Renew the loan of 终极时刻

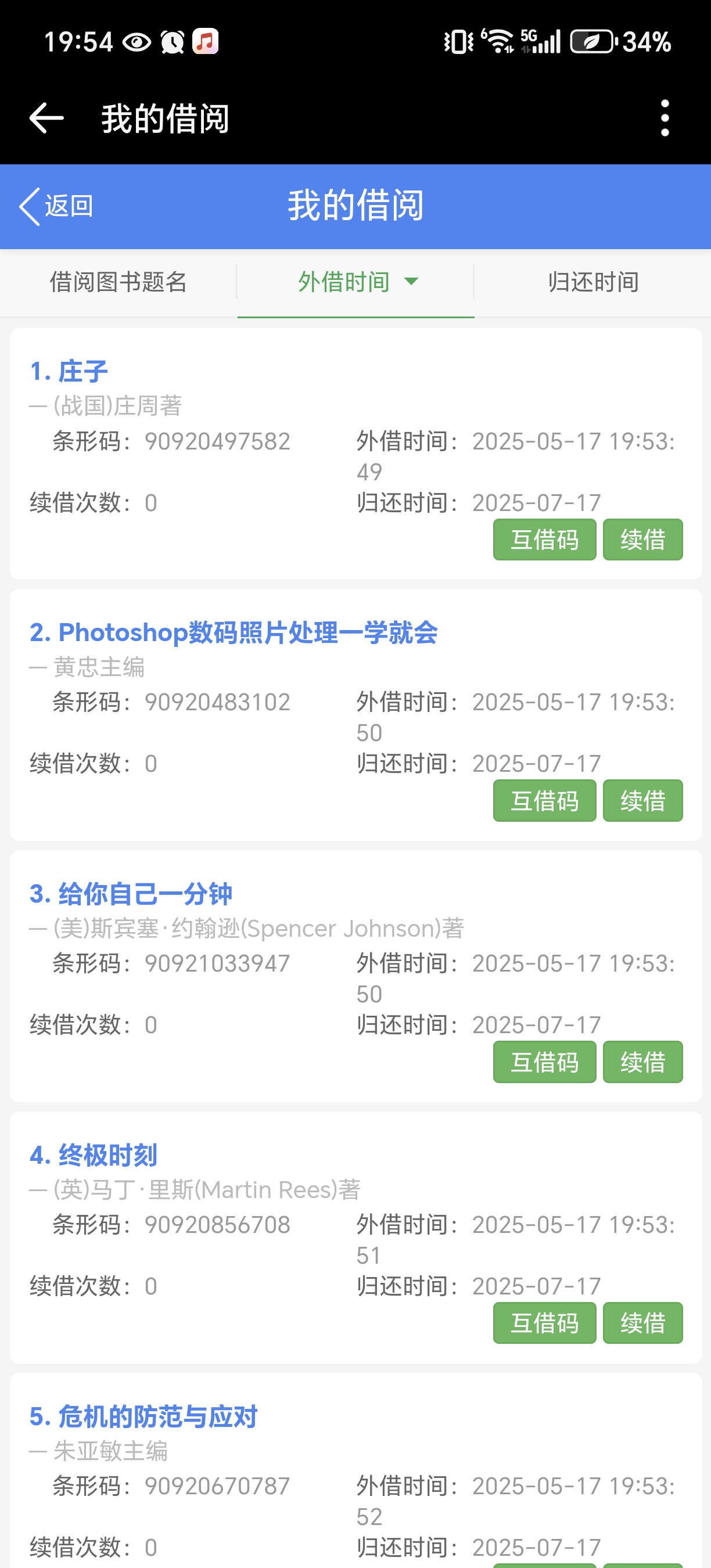click(x=642, y=1323)
